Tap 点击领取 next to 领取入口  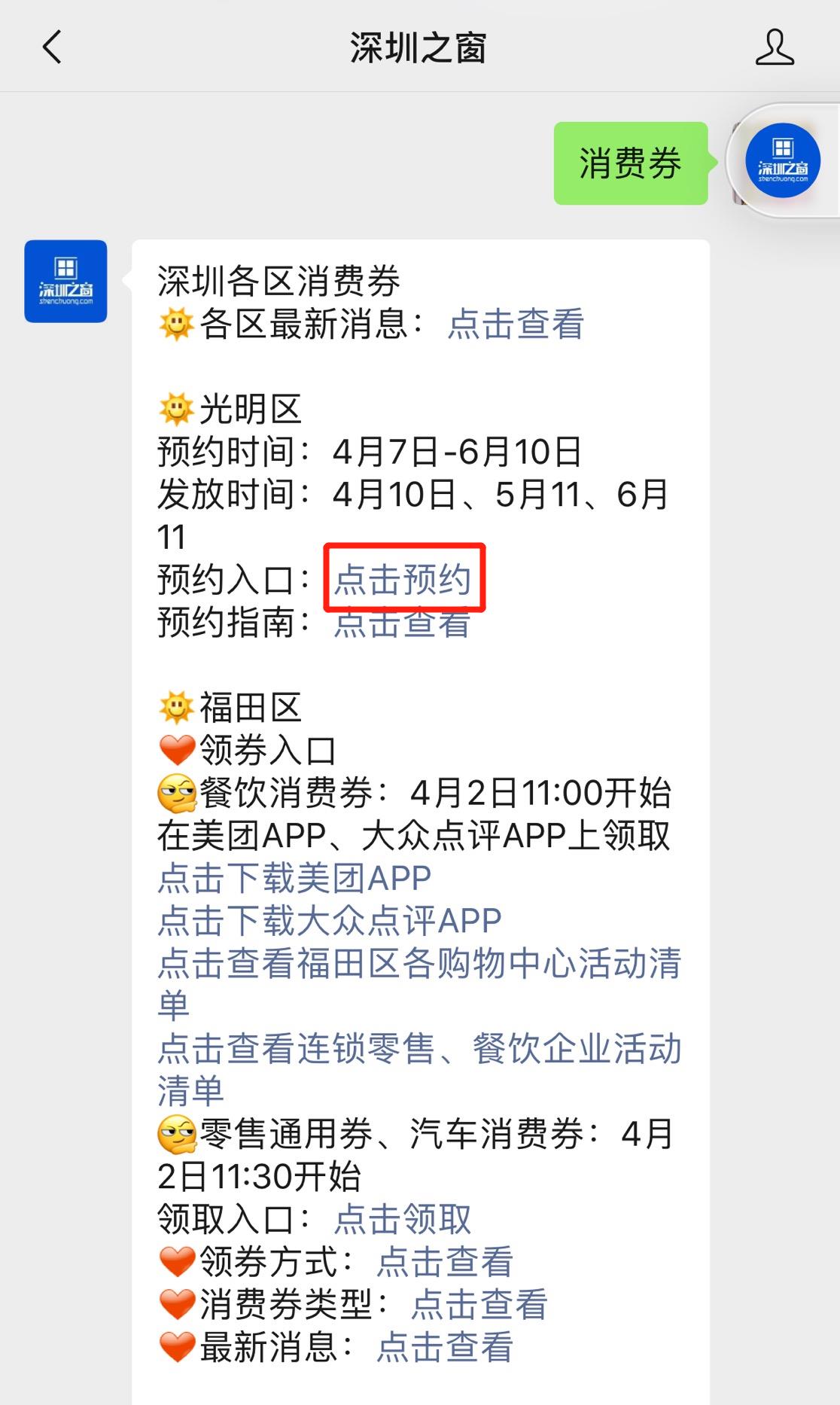click(x=402, y=1219)
